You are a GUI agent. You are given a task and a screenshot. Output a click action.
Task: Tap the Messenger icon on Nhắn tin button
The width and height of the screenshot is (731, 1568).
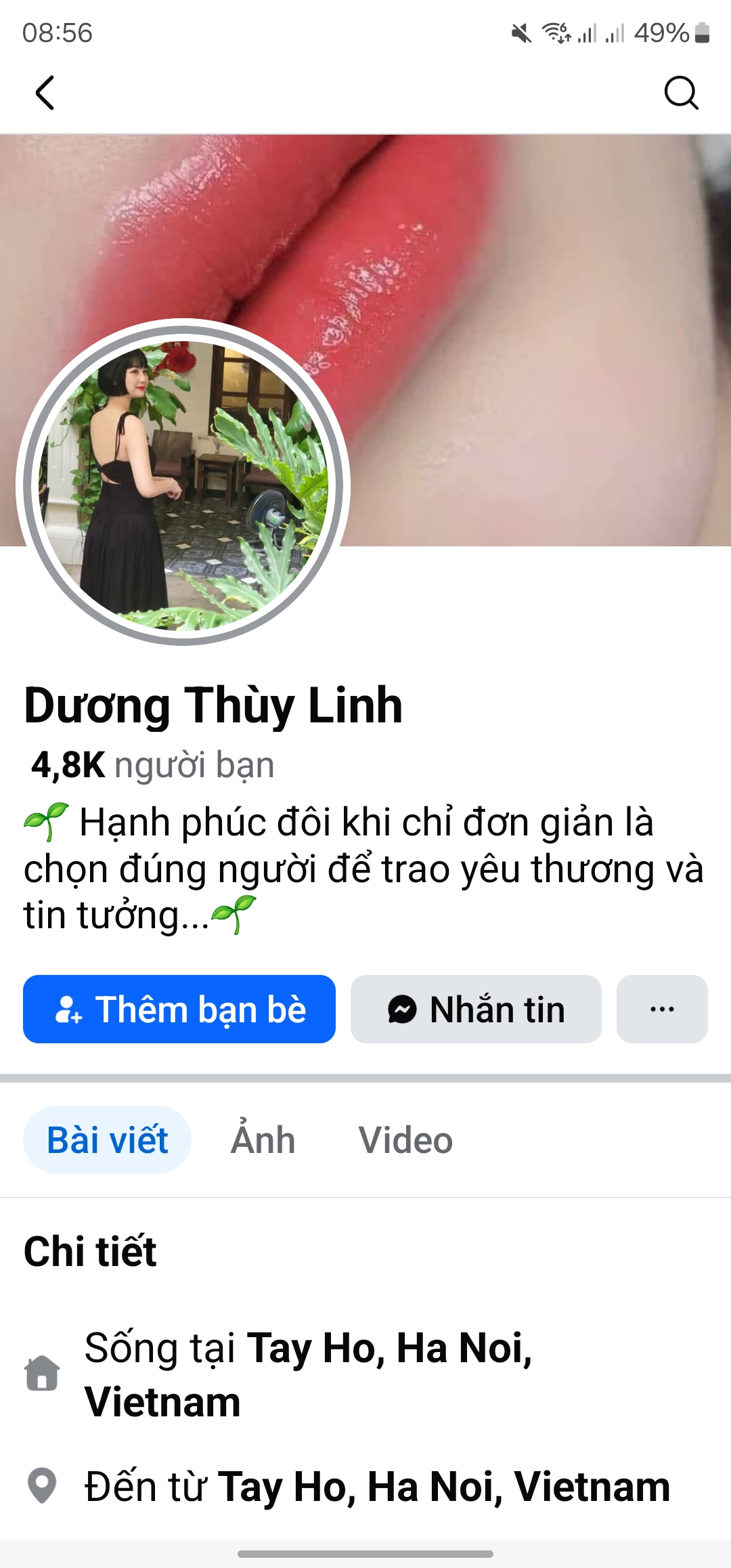click(x=402, y=1009)
